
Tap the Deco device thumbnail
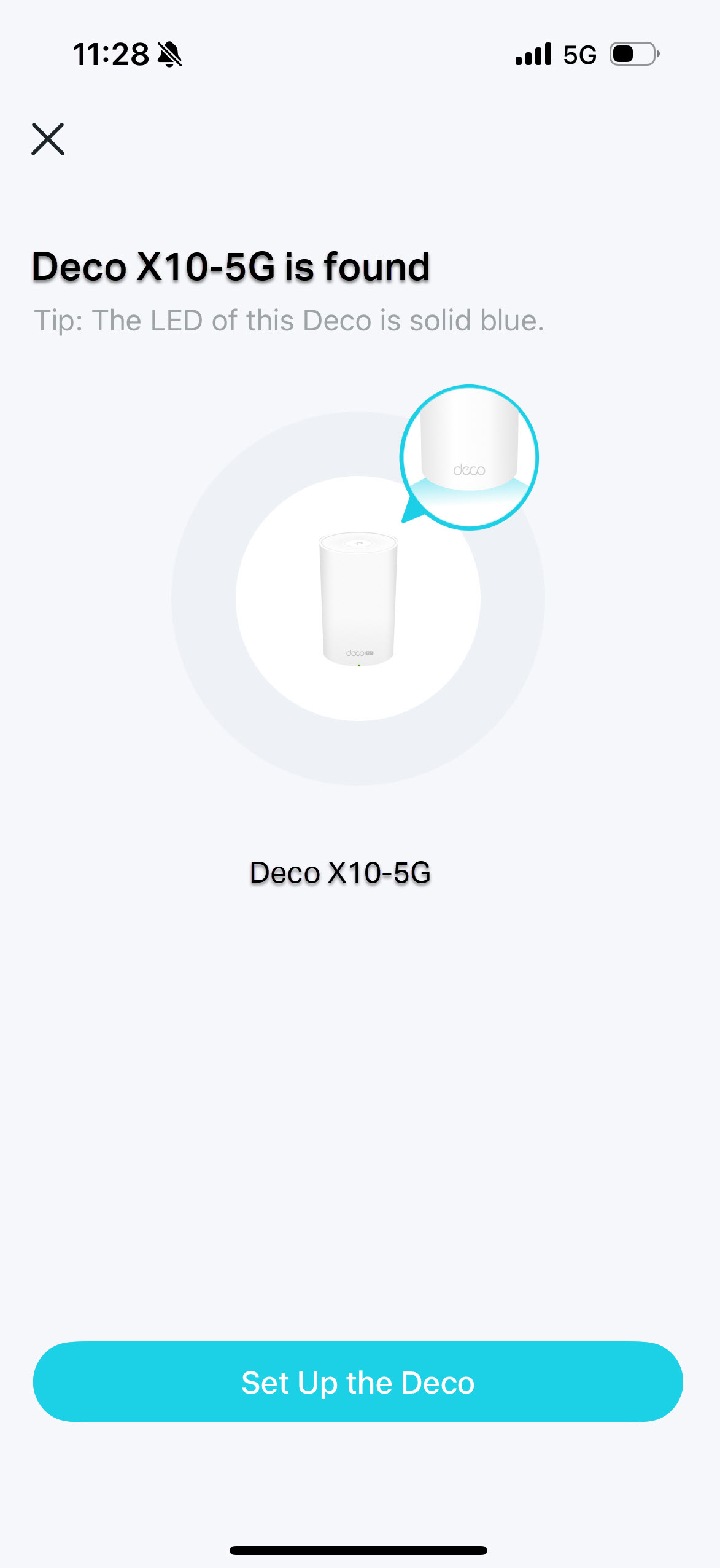[x=359, y=602]
